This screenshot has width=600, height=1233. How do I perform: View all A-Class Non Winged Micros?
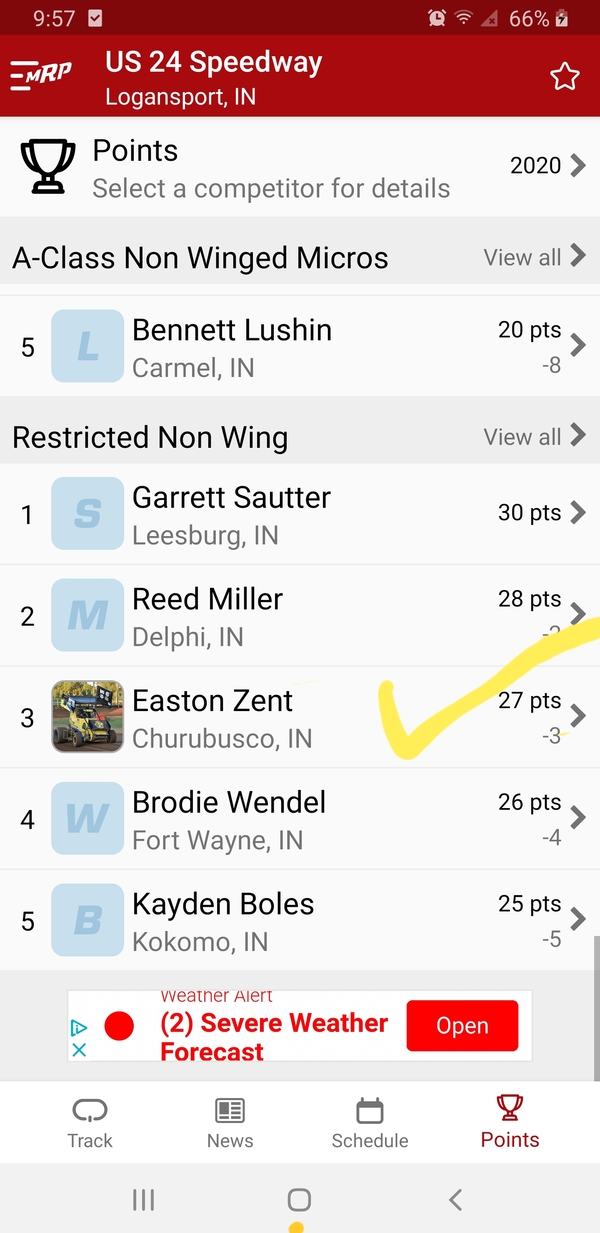click(x=535, y=257)
